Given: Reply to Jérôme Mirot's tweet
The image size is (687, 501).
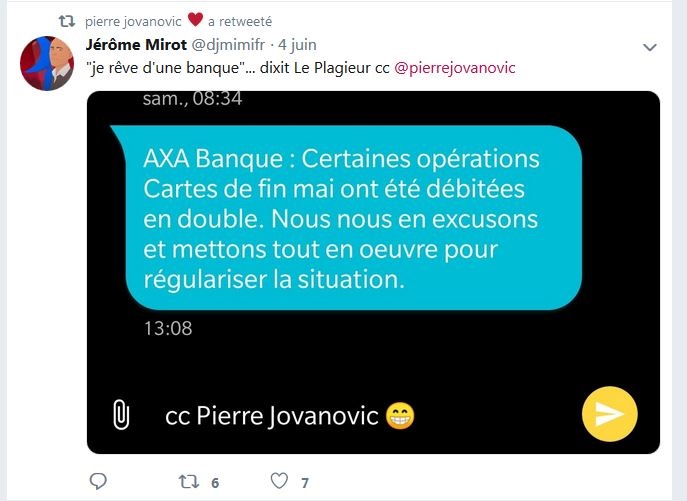Looking at the screenshot, I should tap(97, 481).
